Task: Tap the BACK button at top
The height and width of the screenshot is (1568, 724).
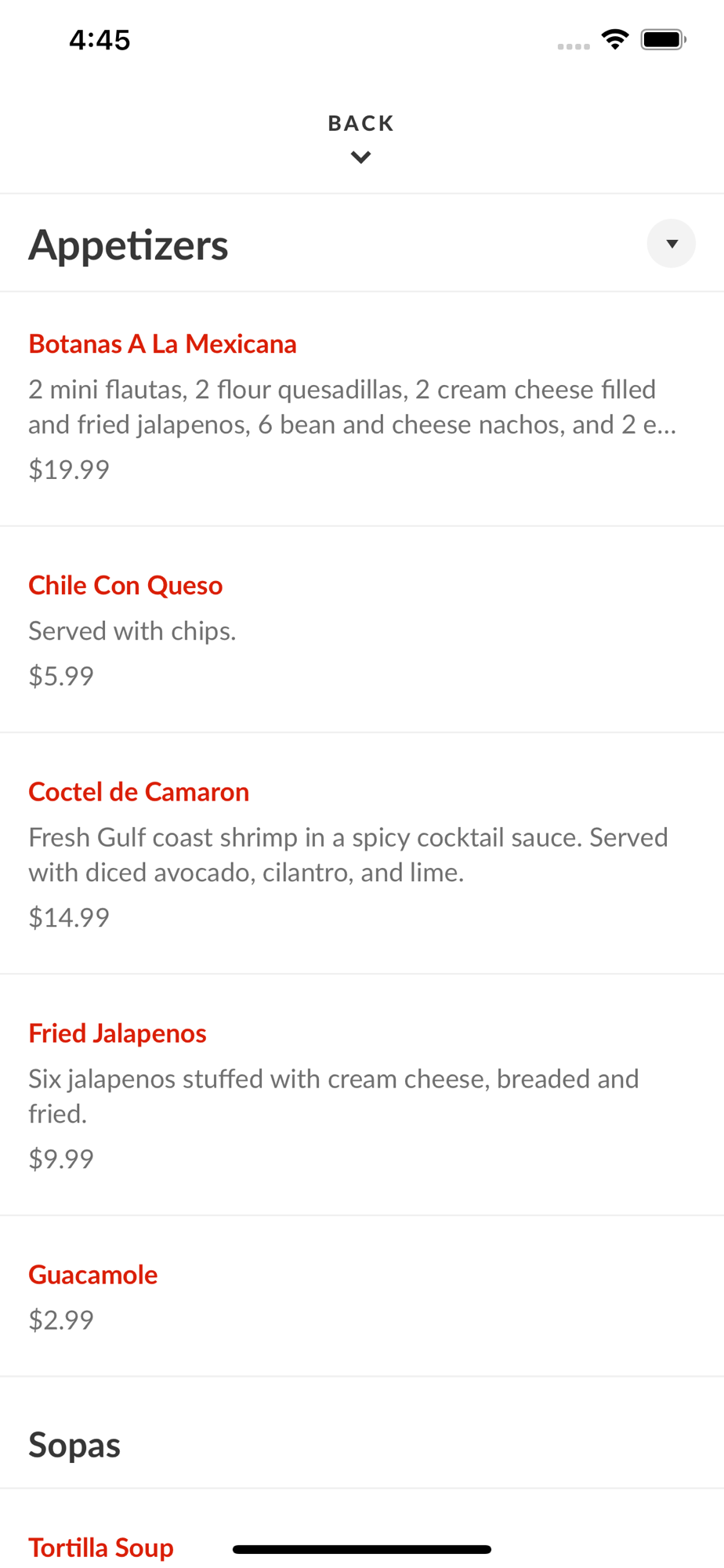Action: click(360, 137)
